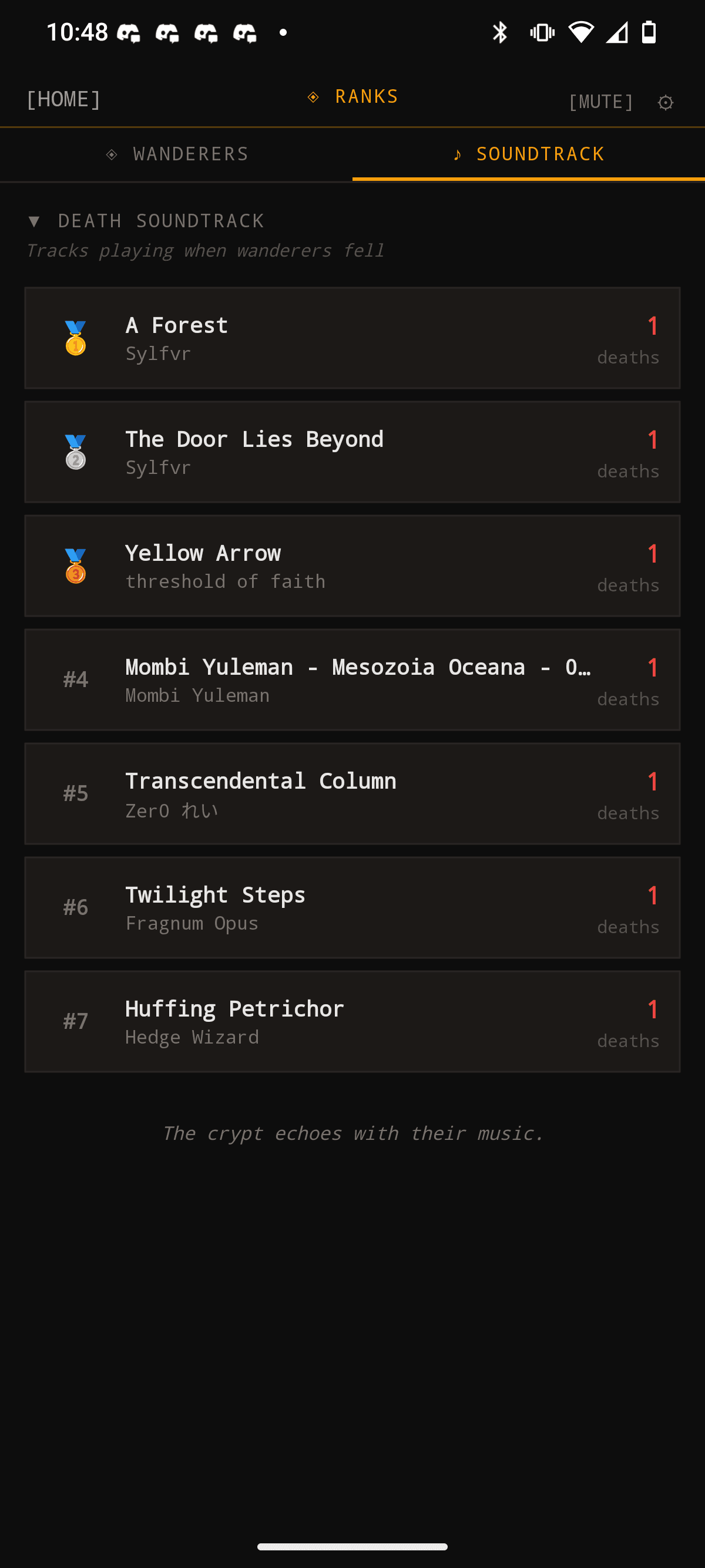Viewport: 705px width, 1568px height.
Task: Select Twilight Steps by Fragnum Opus
Action: (352, 907)
